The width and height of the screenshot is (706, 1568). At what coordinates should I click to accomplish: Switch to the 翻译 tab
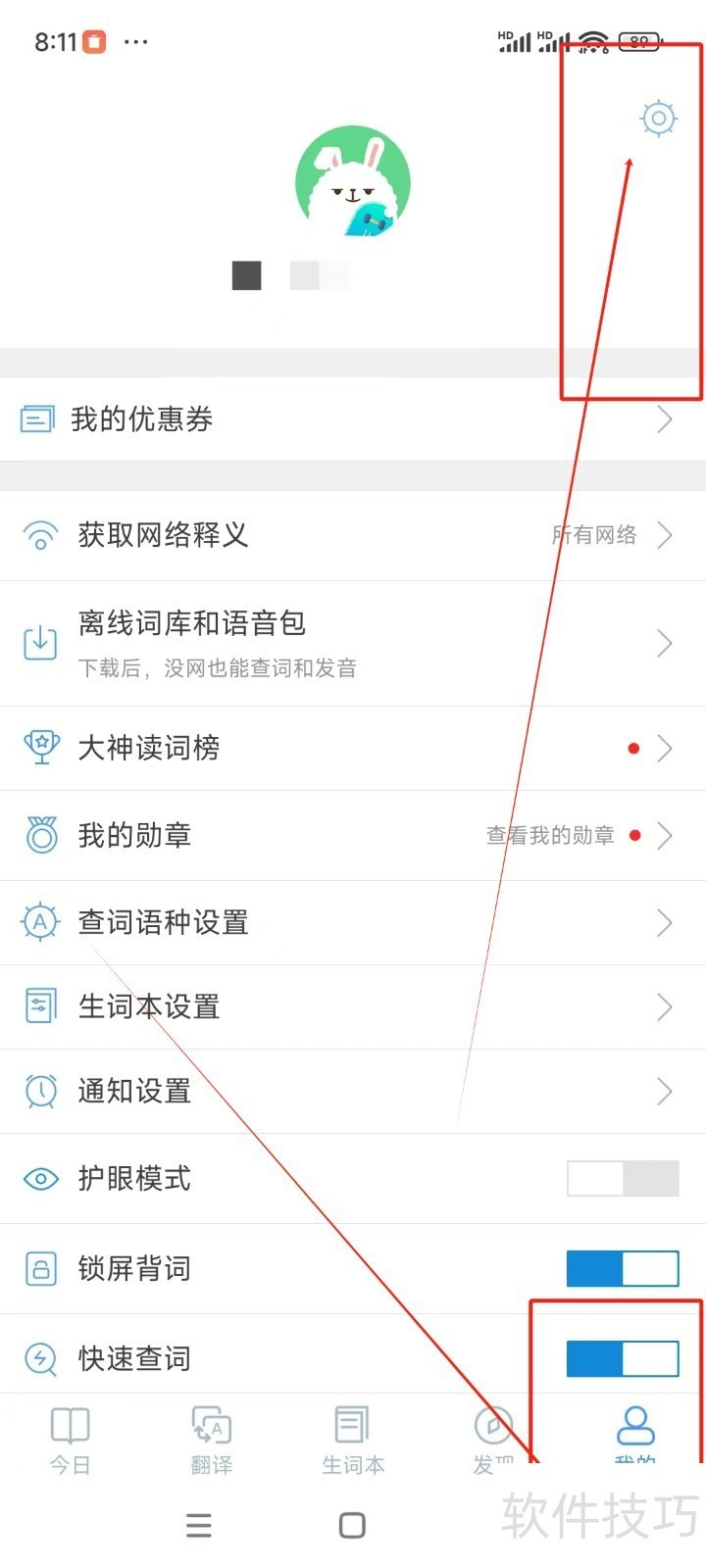tap(212, 1439)
